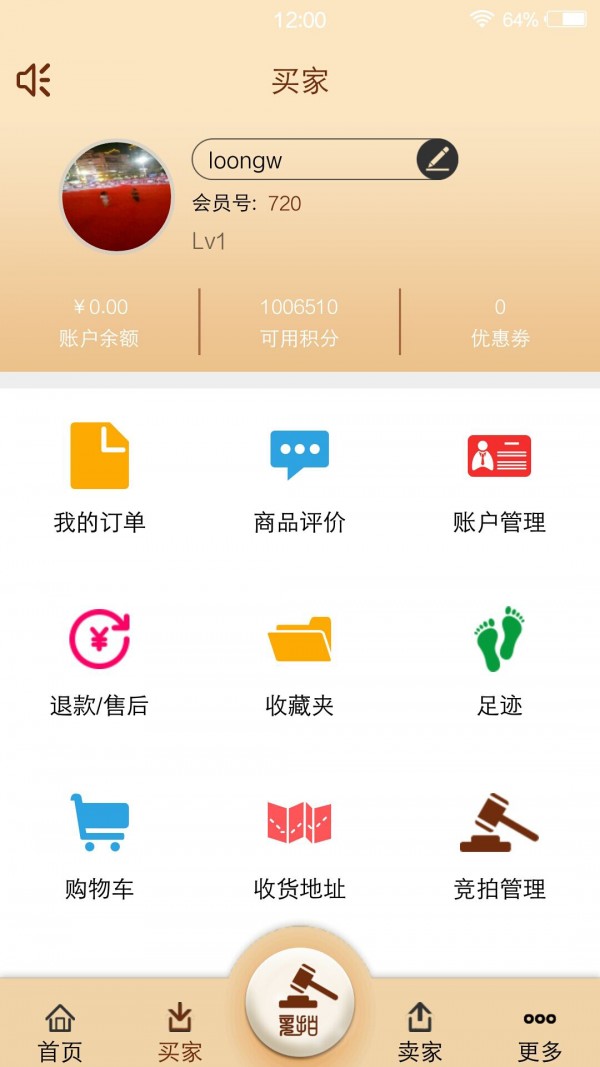Switch to the 卖家 seller tab

tap(420, 1032)
